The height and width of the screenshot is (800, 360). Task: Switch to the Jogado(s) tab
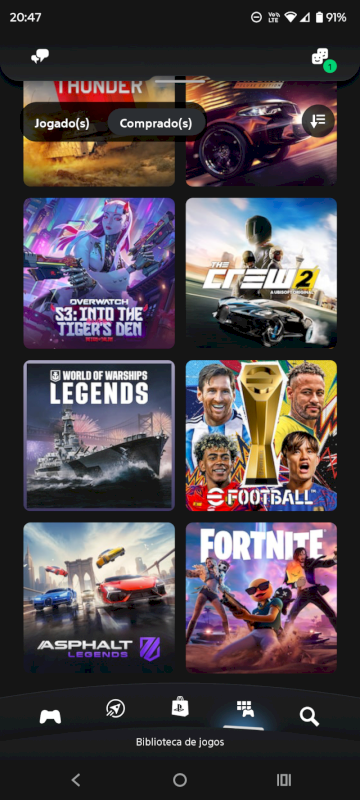[x=62, y=123]
